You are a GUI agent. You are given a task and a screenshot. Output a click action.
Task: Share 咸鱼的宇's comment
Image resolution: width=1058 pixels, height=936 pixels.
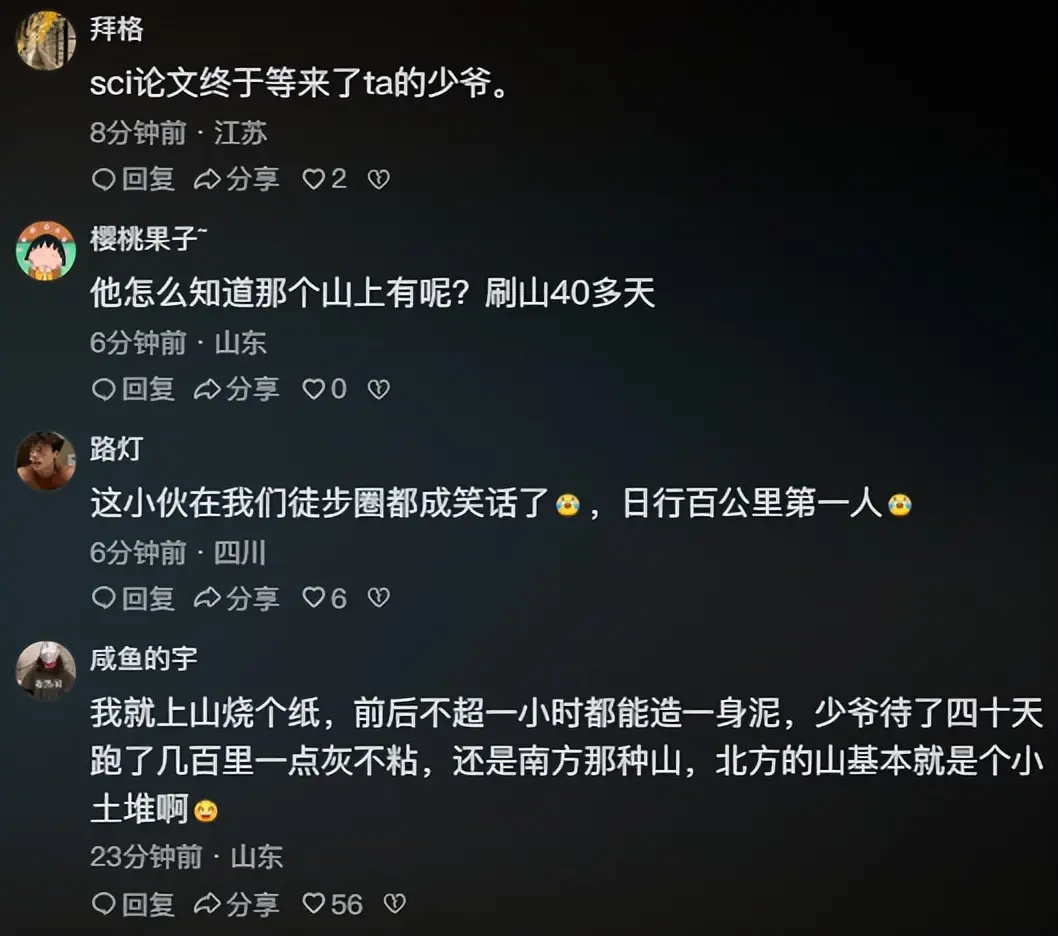pyautogui.click(x=236, y=904)
